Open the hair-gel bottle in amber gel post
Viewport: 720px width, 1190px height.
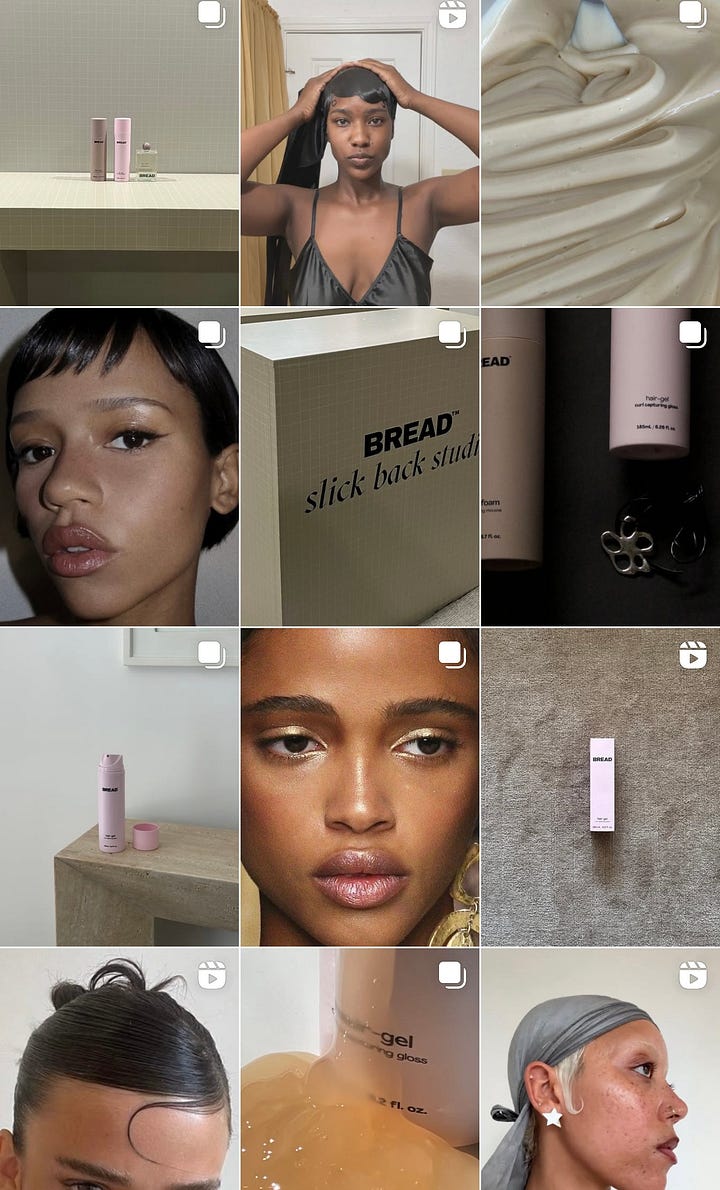(359, 1068)
